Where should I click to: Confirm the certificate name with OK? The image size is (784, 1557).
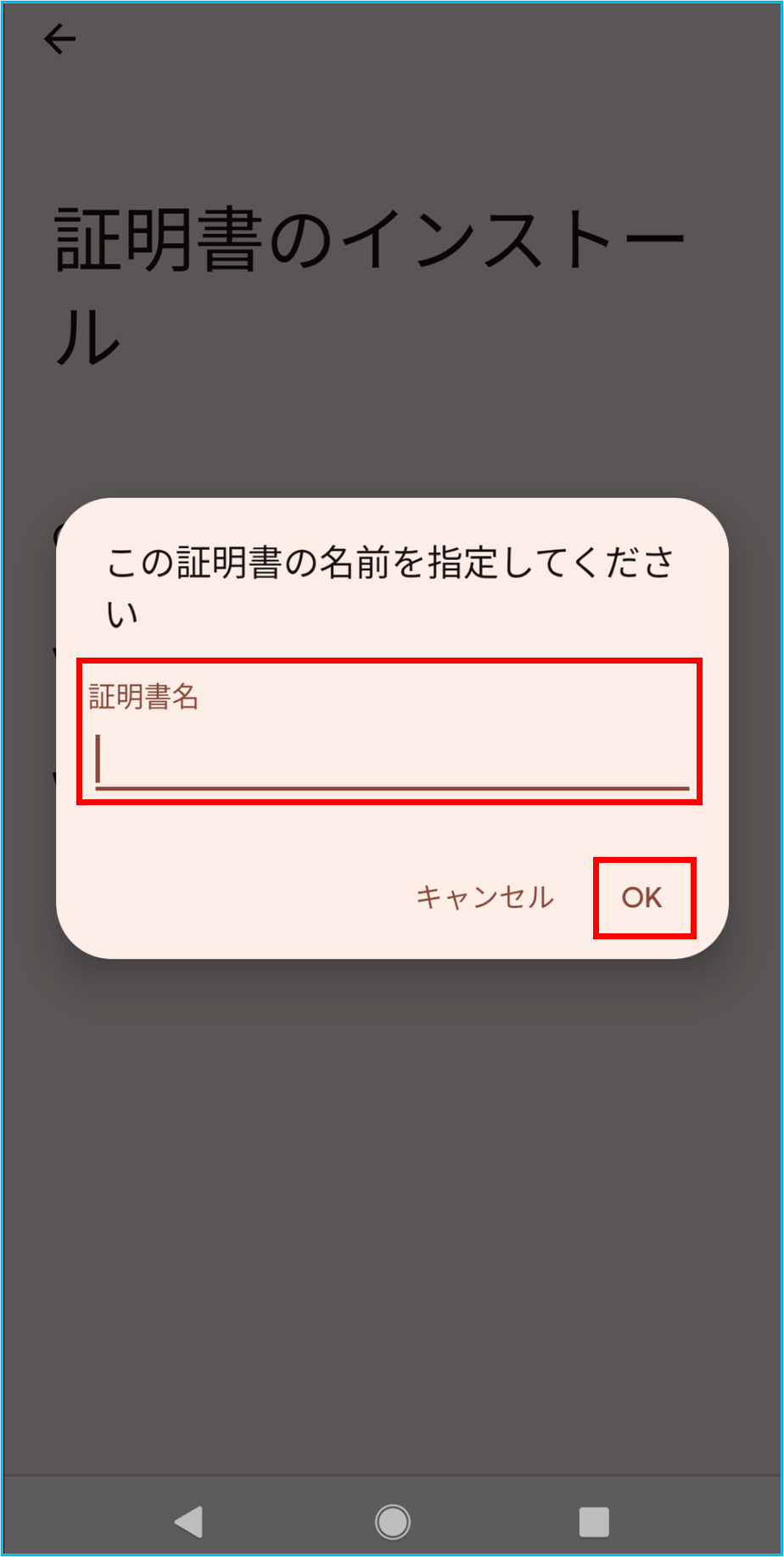pyautogui.click(x=642, y=898)
